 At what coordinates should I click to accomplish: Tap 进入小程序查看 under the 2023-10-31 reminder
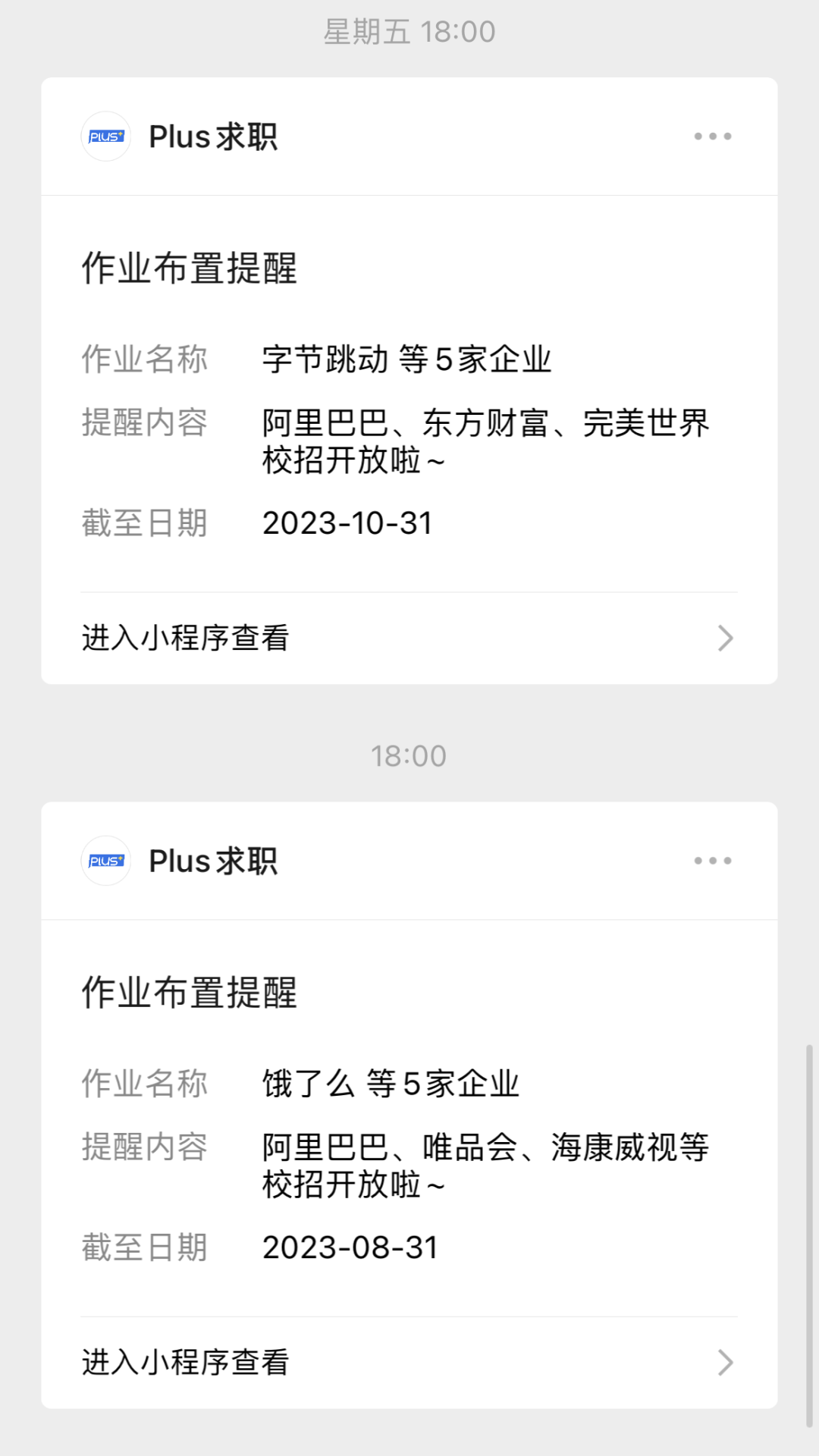point(409,639)
